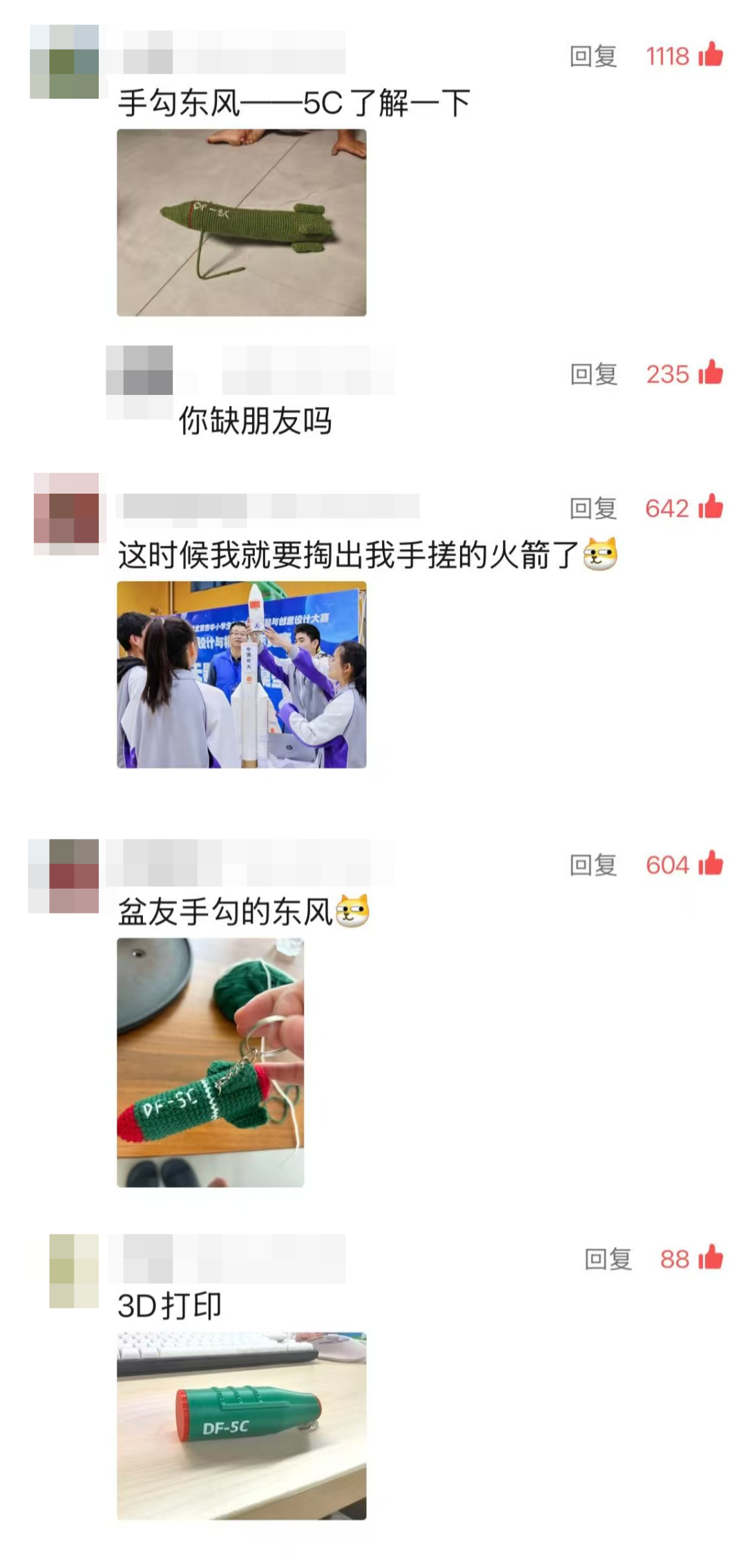Open the DF-5C crochet keychain photo
The image size is (746, 1568).
[x=210, y=1063]
